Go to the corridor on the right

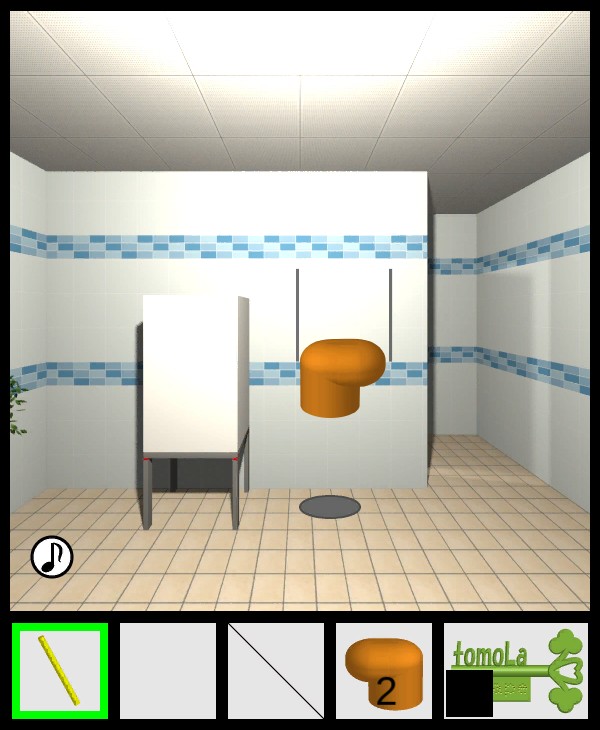tap(455, 400)
